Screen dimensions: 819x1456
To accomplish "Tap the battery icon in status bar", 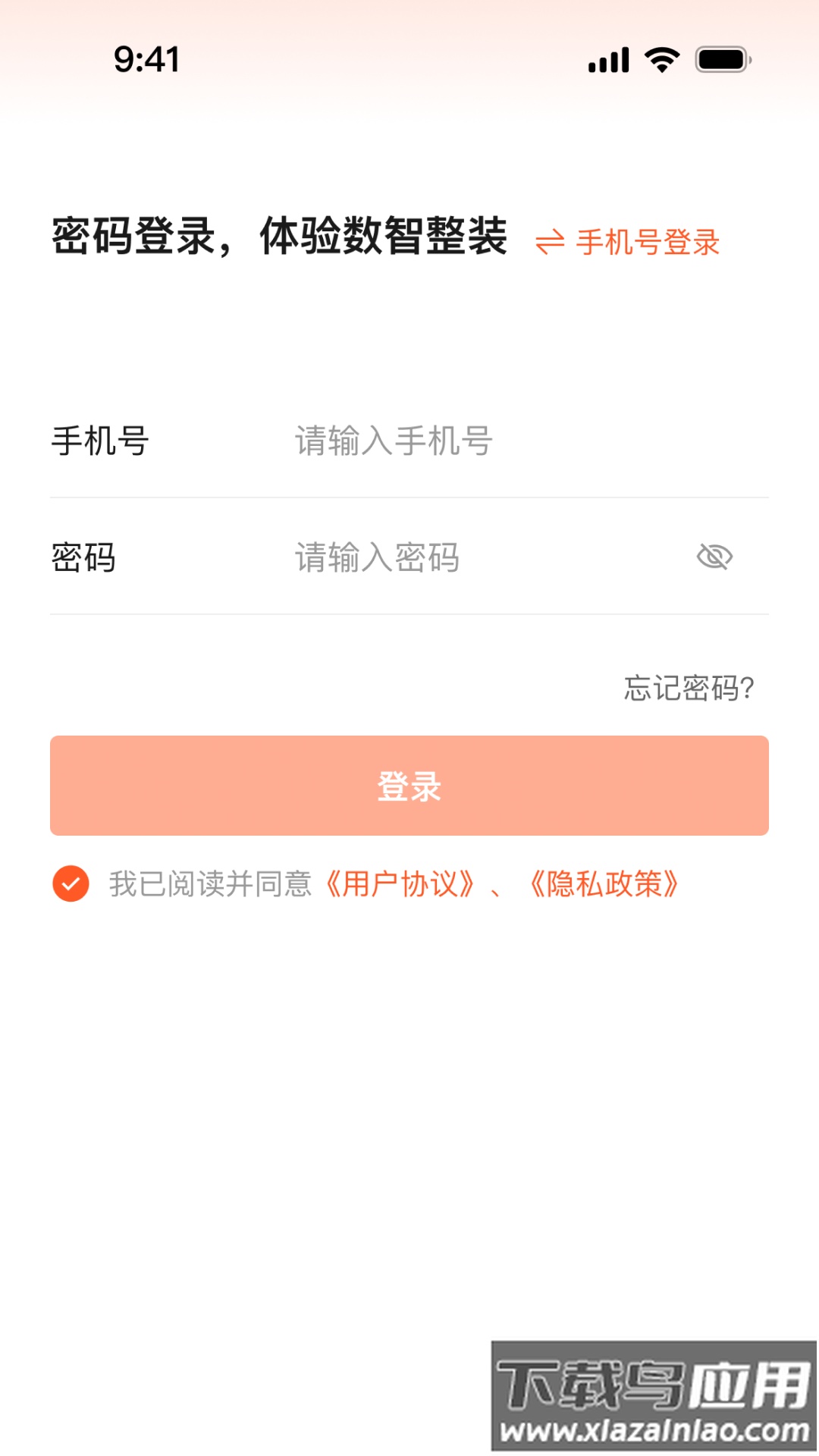I will [x=722, y=59].
